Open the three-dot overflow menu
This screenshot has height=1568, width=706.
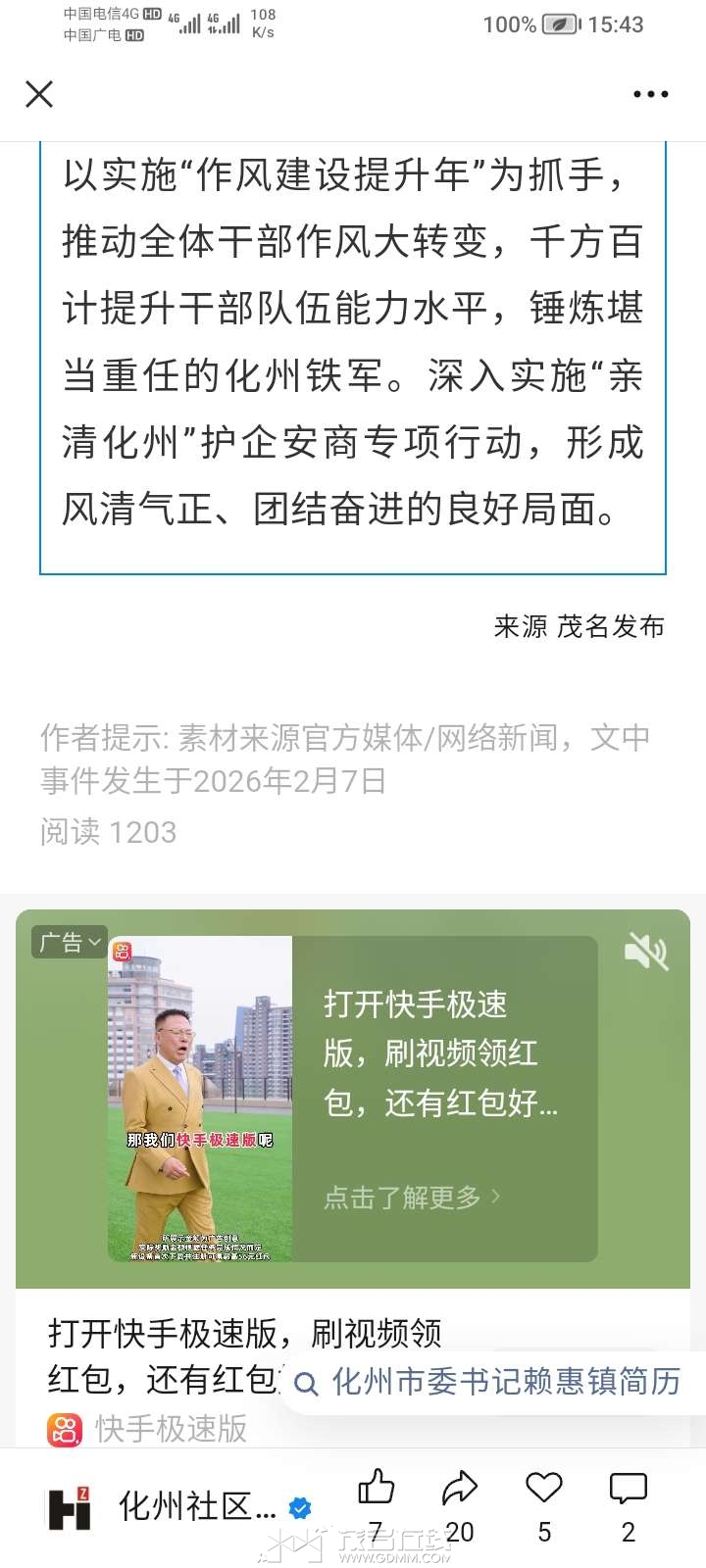[650, 94]
